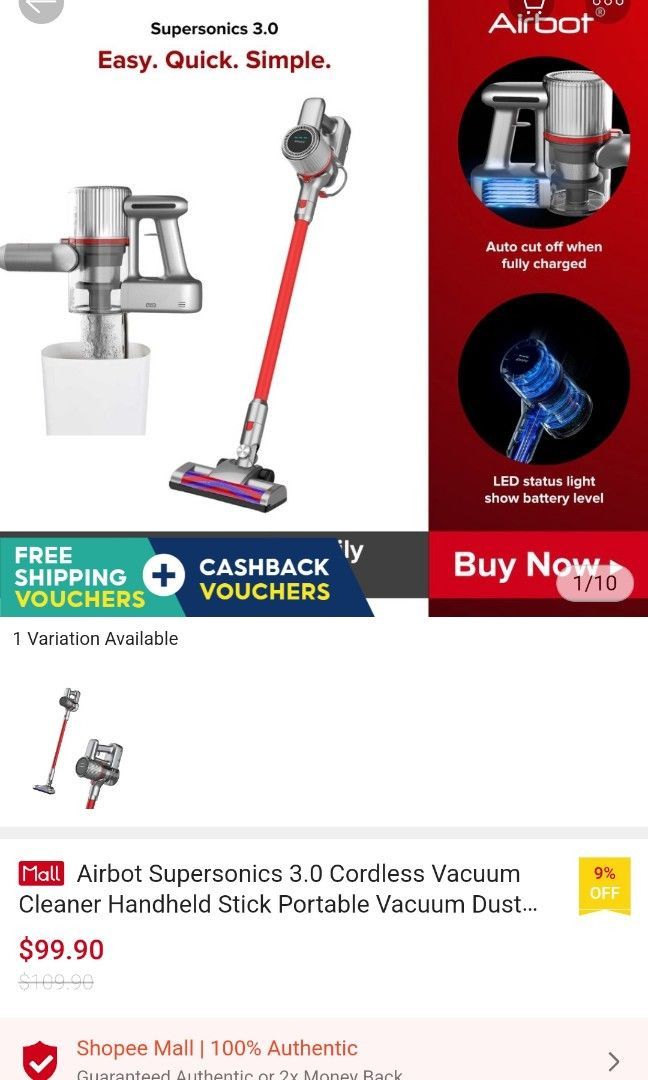Screen dimensions: 648x1080
Task: Open the three-dot overflow menu
Action: coord(607,5)
